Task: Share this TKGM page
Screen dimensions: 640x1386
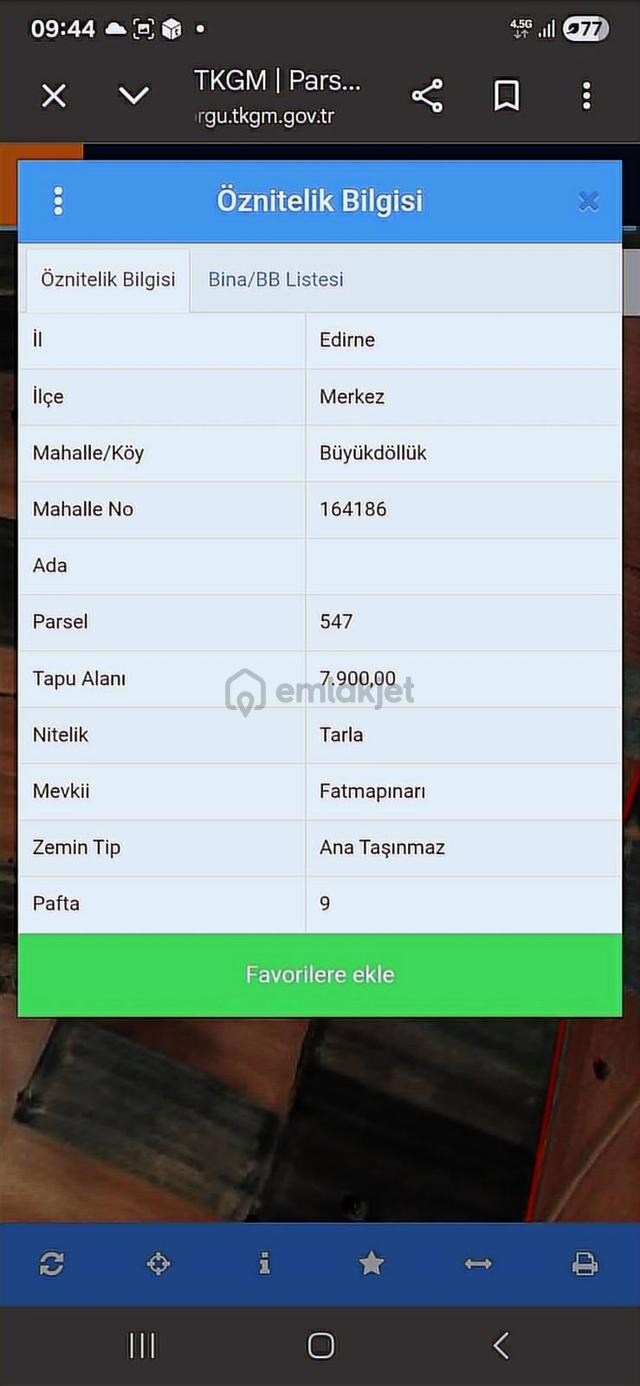Action: point(427,96)
